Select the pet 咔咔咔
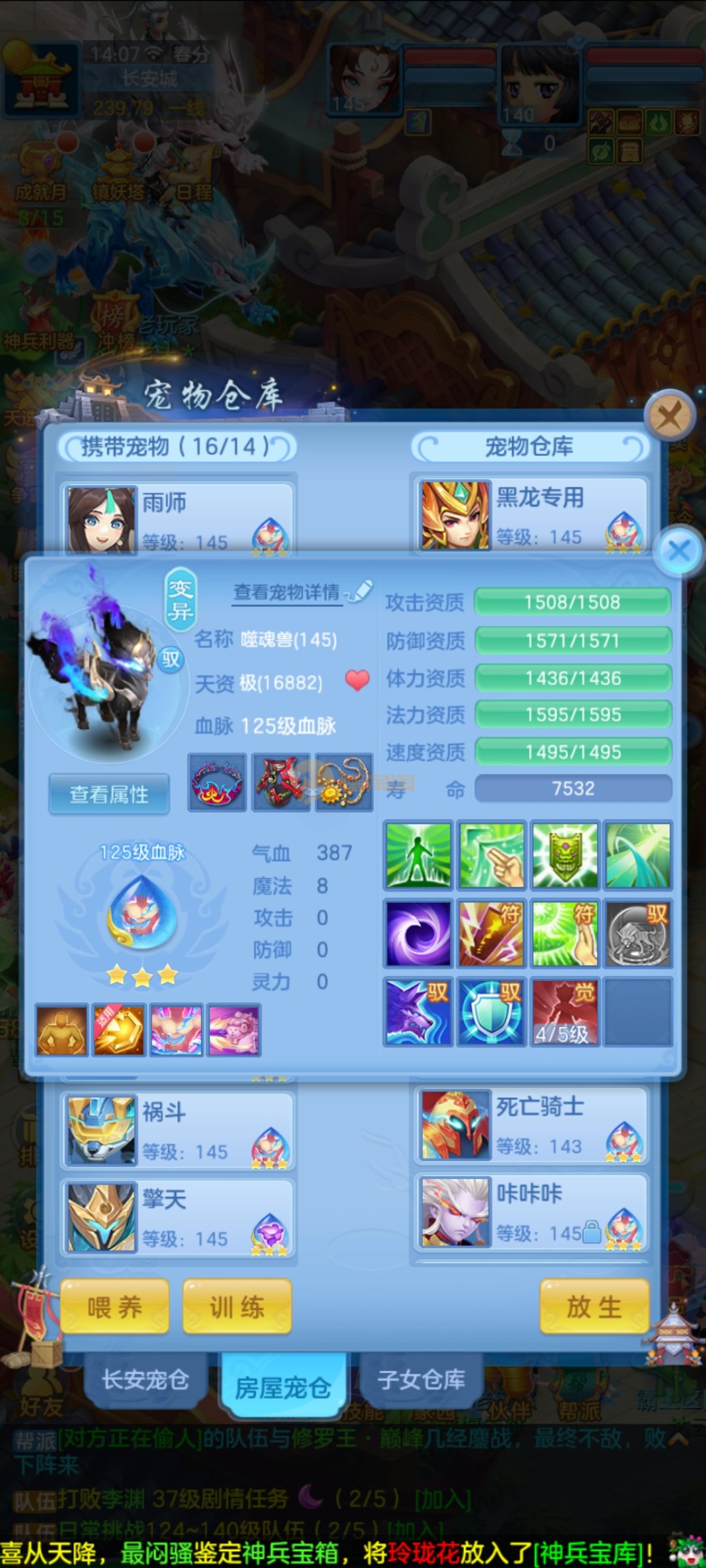Viewport: 706px width, 1568px height. coord(531,1213)
